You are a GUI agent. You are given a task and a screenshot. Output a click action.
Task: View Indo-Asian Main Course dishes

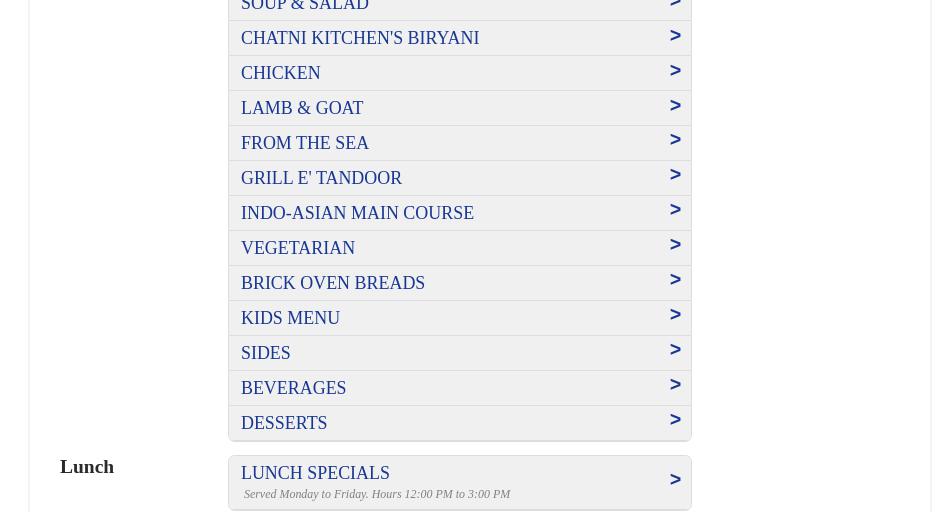459,213
